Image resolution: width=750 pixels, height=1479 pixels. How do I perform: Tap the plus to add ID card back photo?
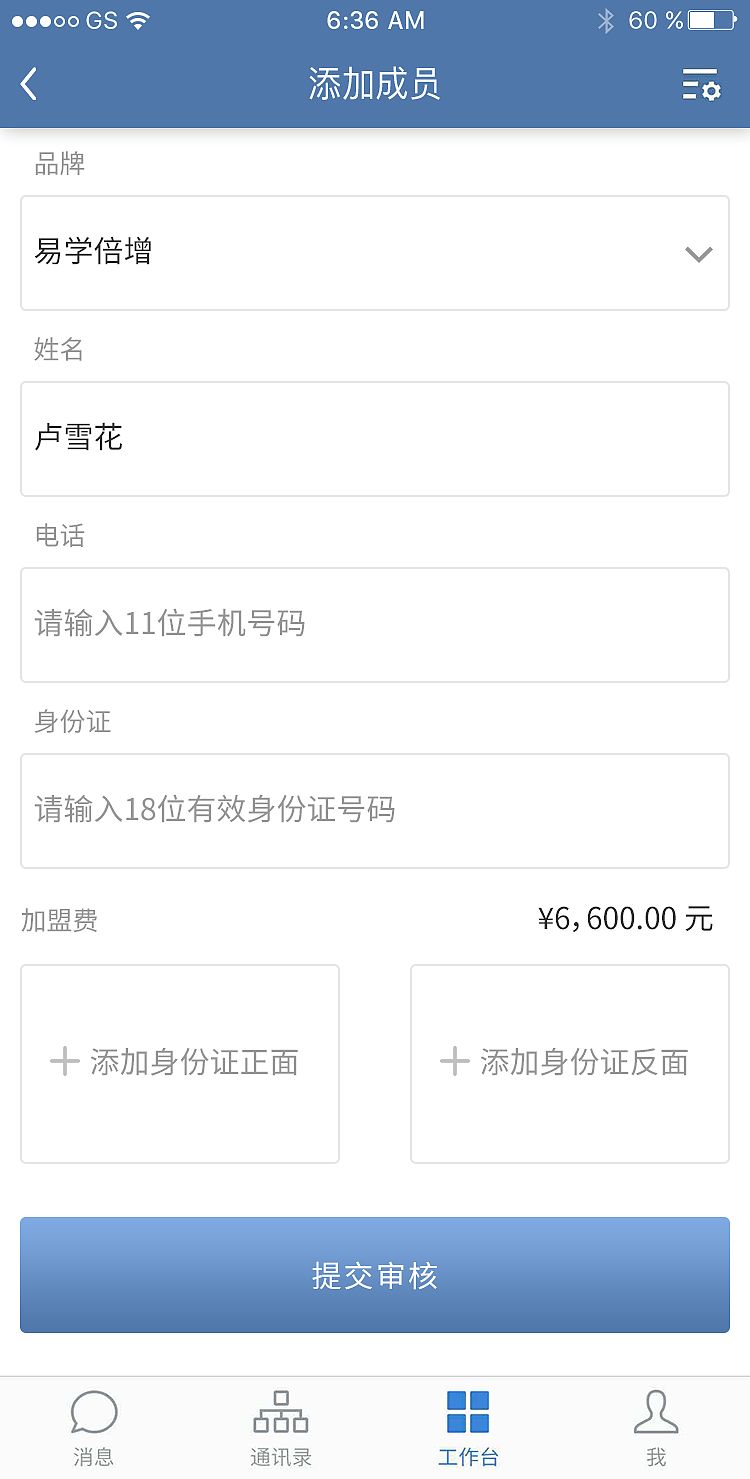coord(456,1063)
